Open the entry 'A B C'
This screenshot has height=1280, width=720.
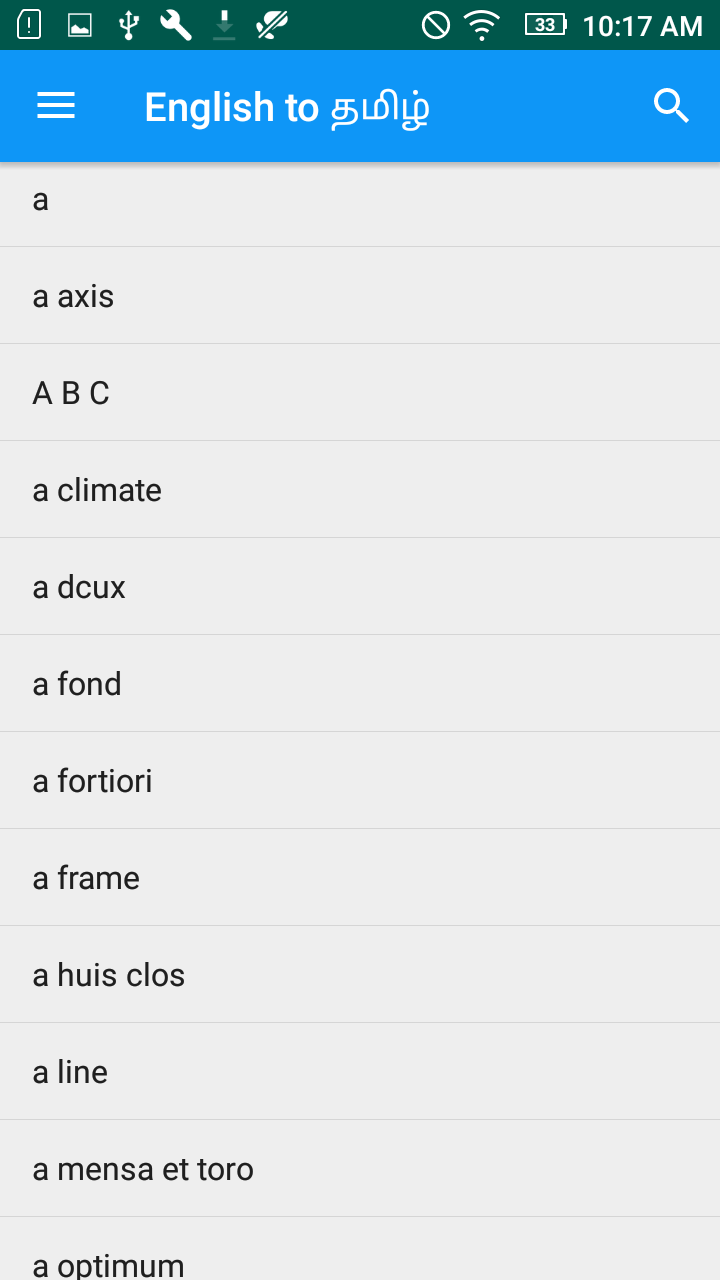(x=360, y=393)
